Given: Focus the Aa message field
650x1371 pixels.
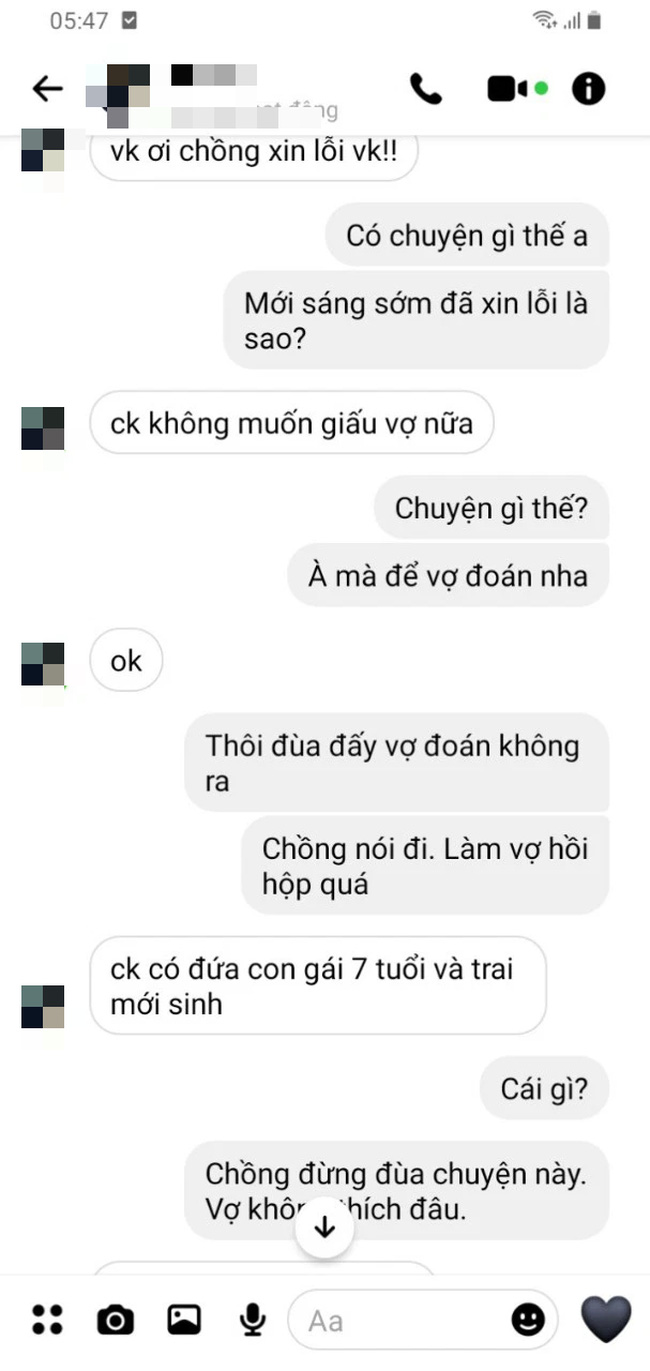Looking at the screenshot, I should pos(400,1320).
